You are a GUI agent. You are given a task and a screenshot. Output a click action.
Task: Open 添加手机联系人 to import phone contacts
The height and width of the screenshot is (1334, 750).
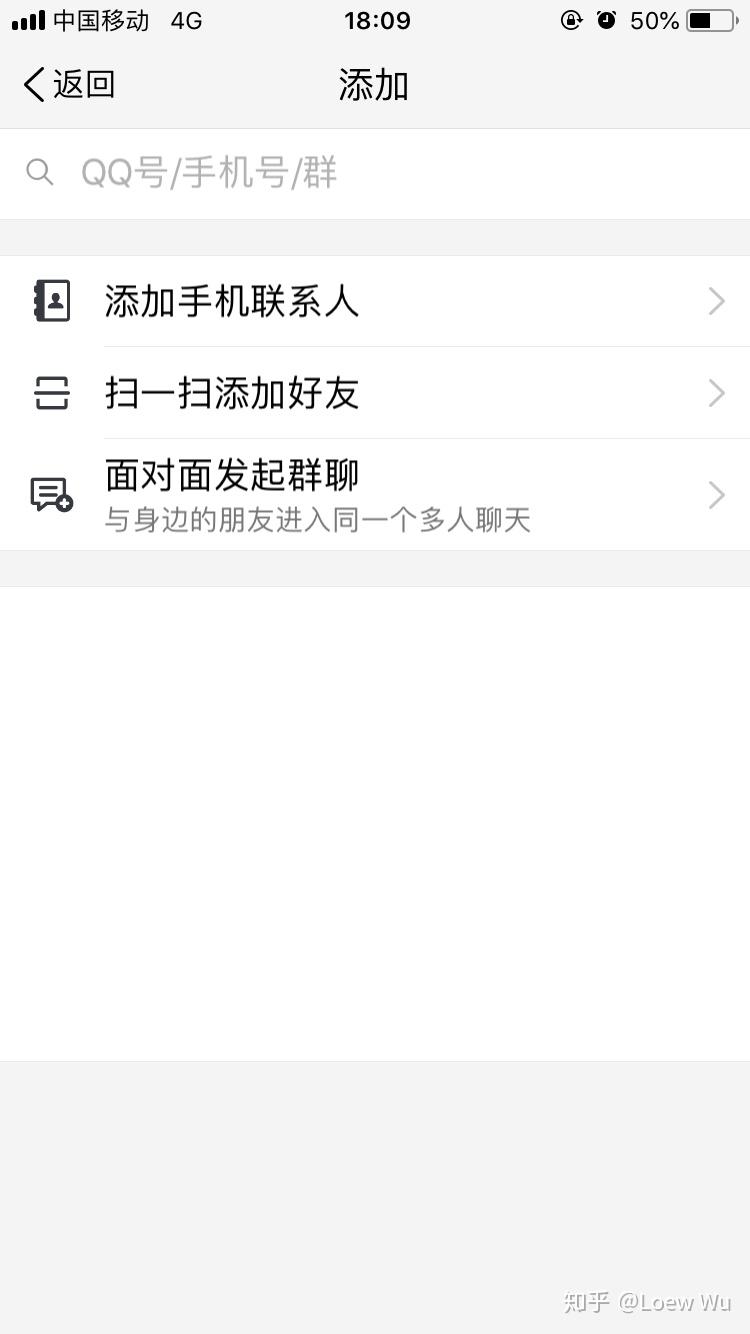(x=231, y=300)
